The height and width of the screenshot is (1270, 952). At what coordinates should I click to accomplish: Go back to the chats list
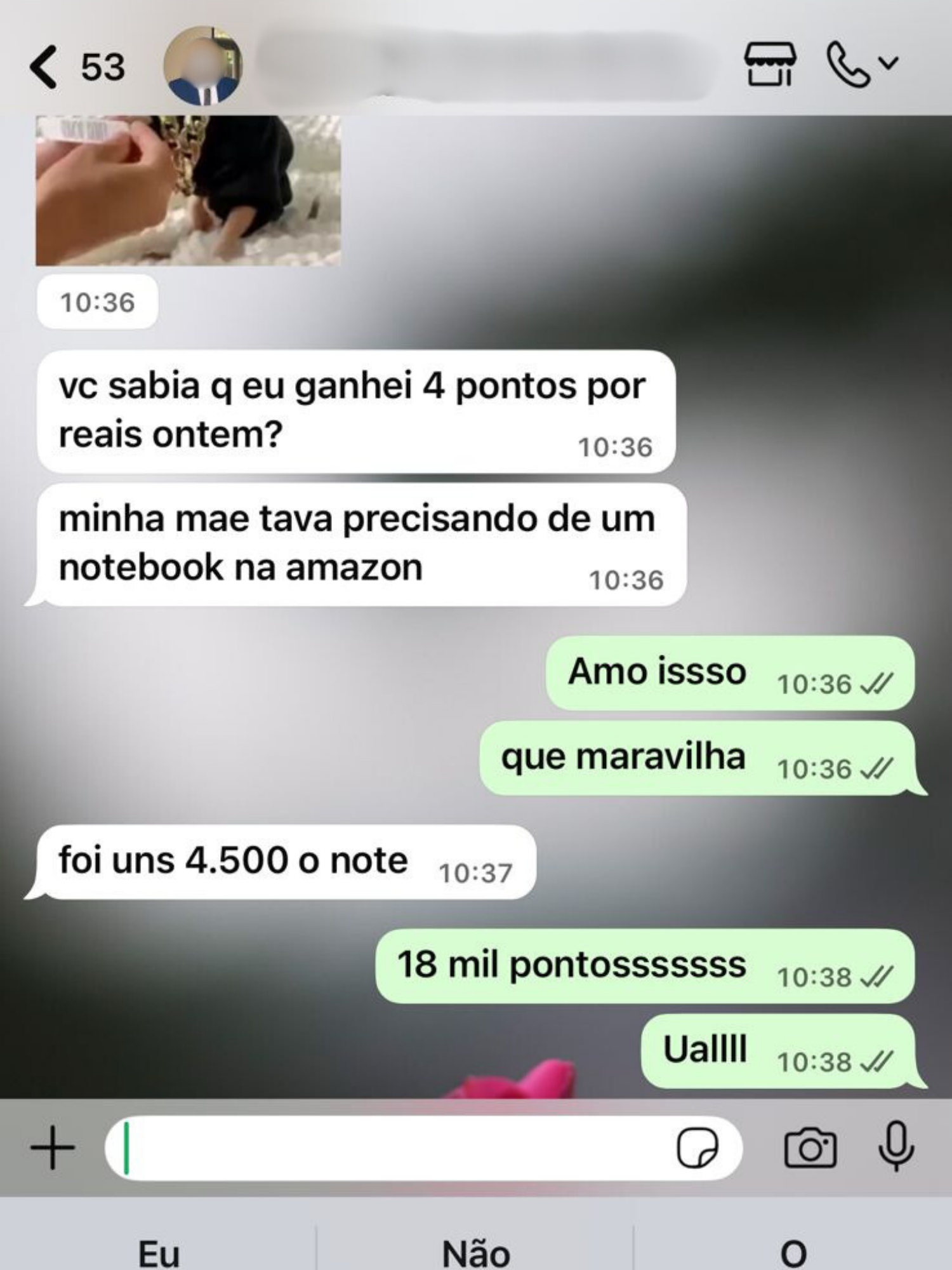click(44, 67)
